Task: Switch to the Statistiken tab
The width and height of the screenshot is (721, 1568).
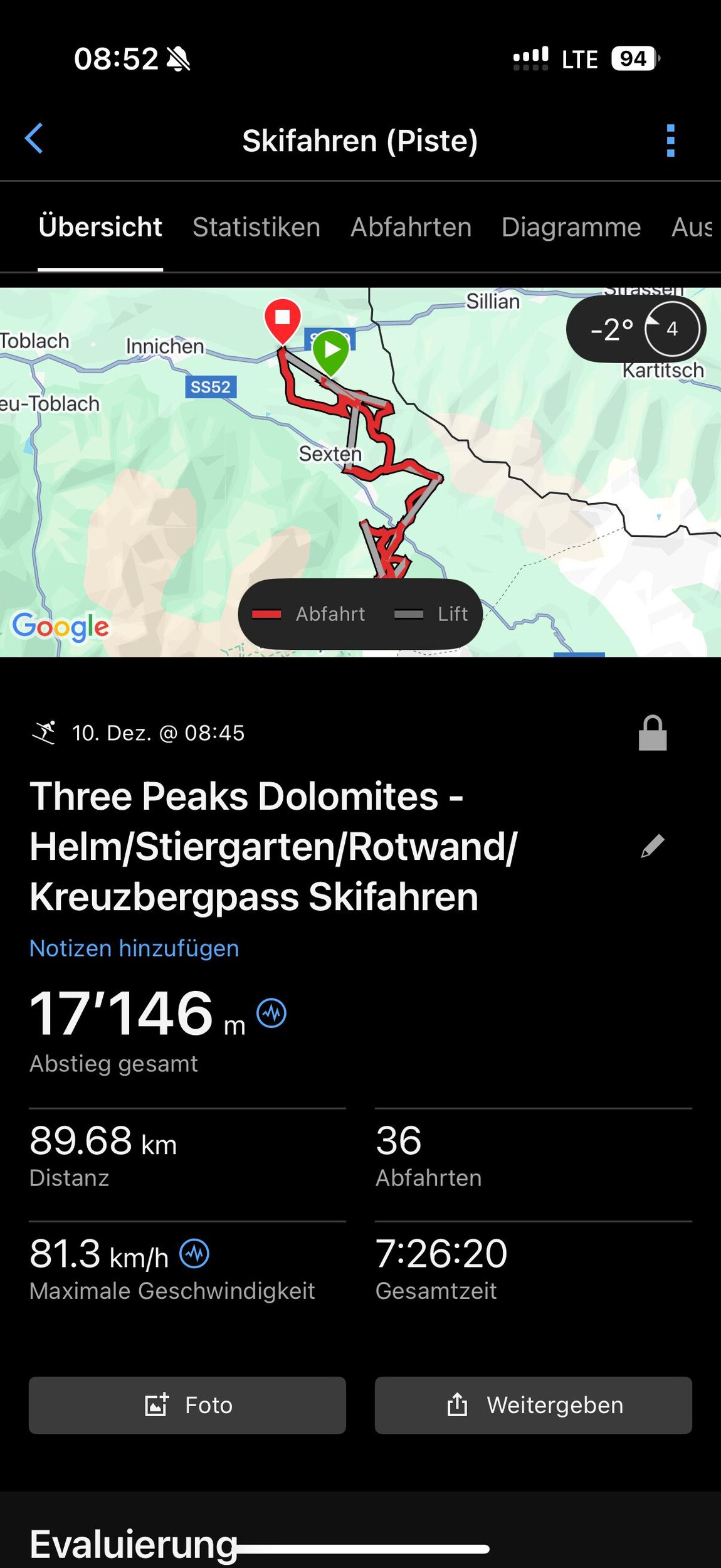Action: pyautogui.click(x=256, y=227)
